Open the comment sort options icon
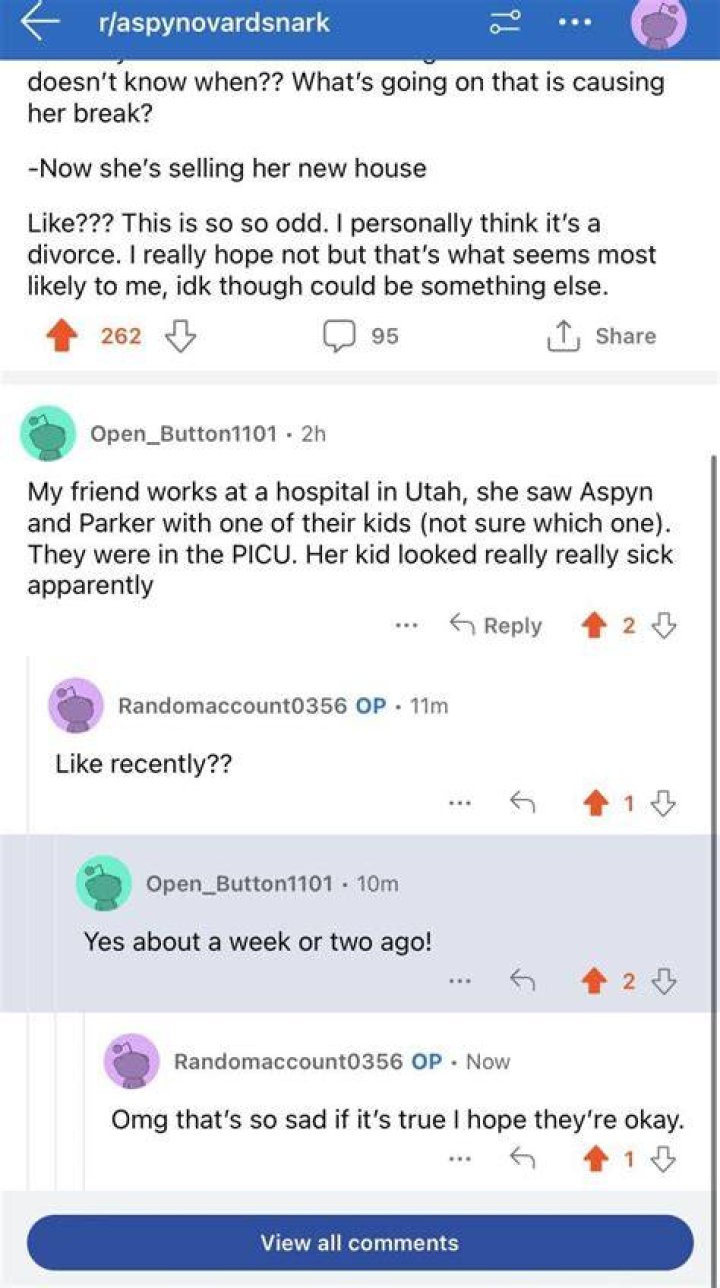 (x=501, y=24)
